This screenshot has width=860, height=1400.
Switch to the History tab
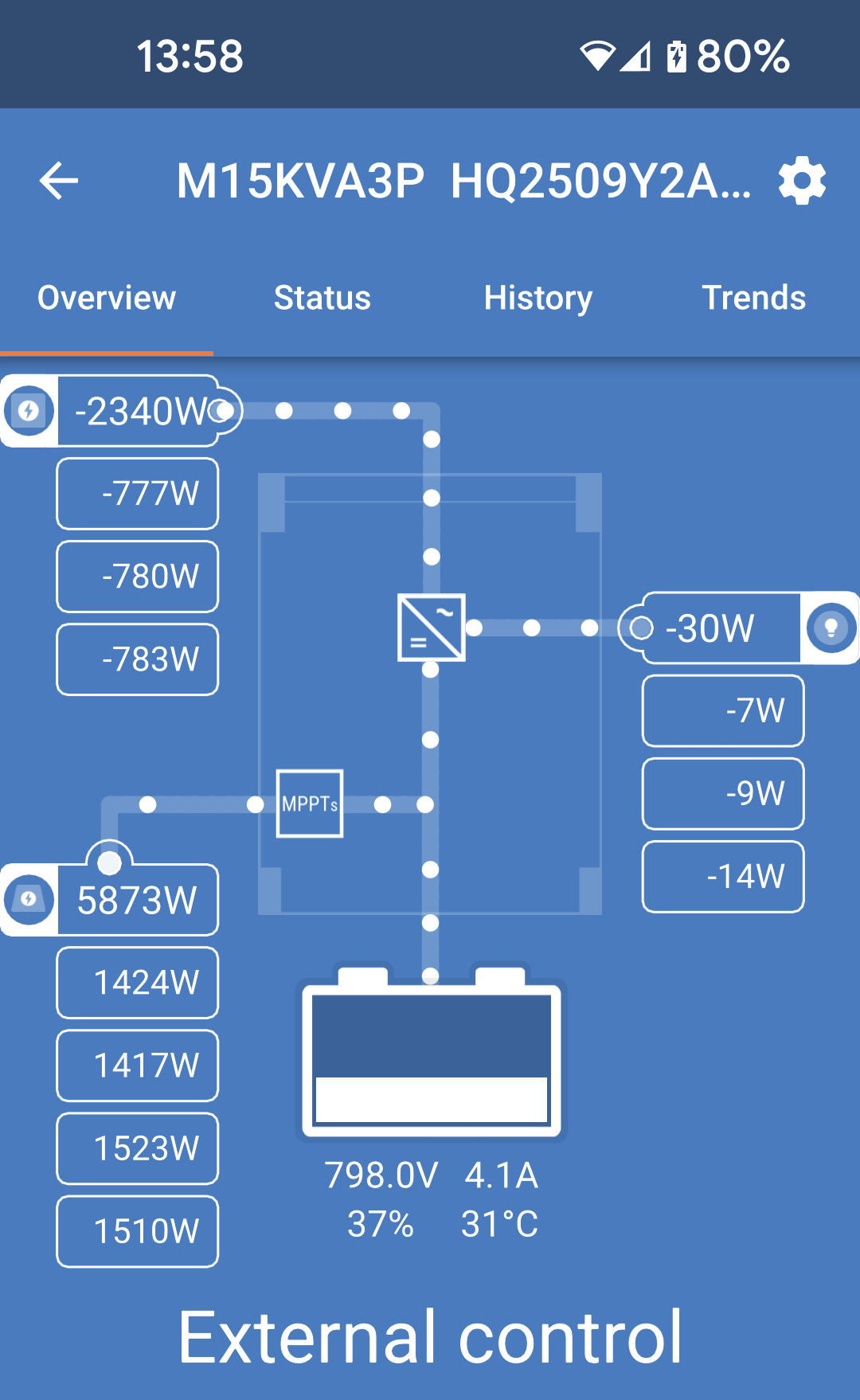pyautogui.click(x=538, y=298)
